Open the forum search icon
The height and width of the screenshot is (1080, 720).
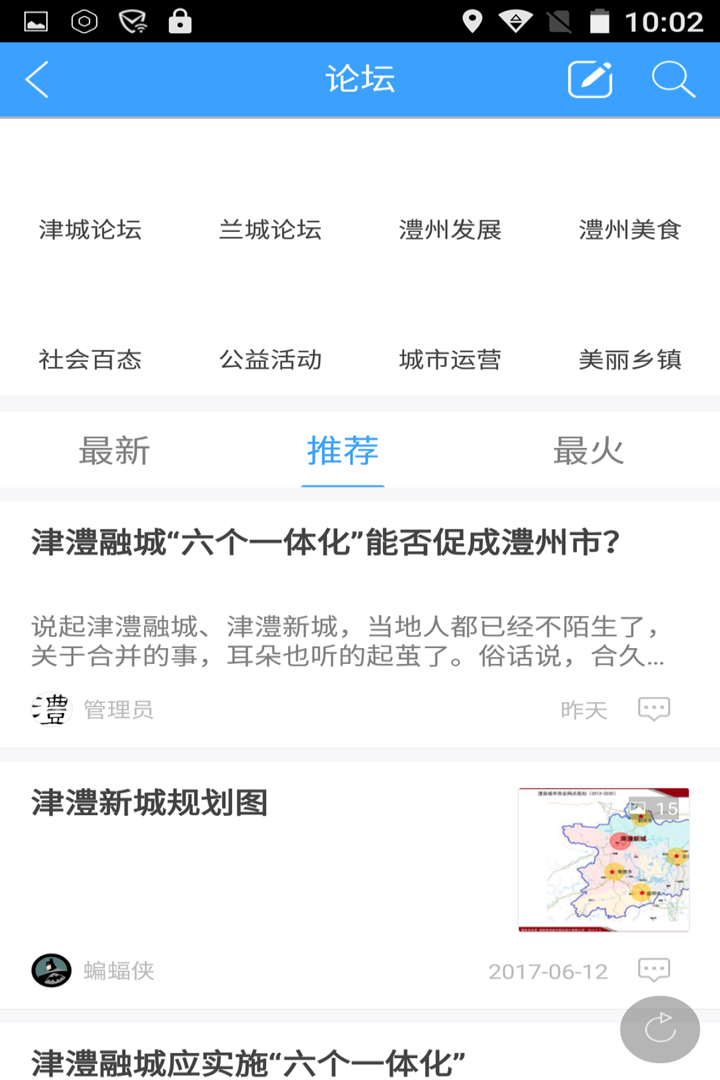(671, 79)
